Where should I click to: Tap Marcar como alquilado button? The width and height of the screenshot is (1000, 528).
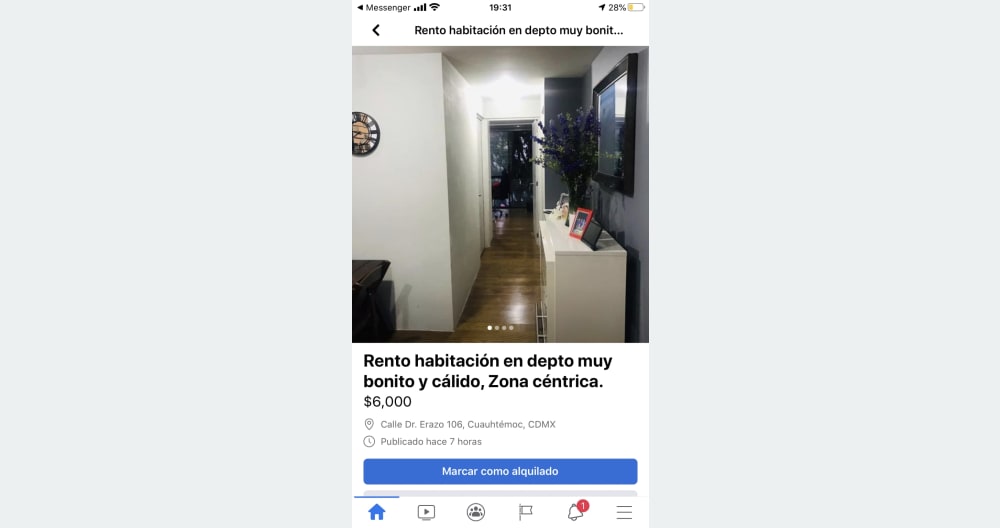tap(500, 471)
